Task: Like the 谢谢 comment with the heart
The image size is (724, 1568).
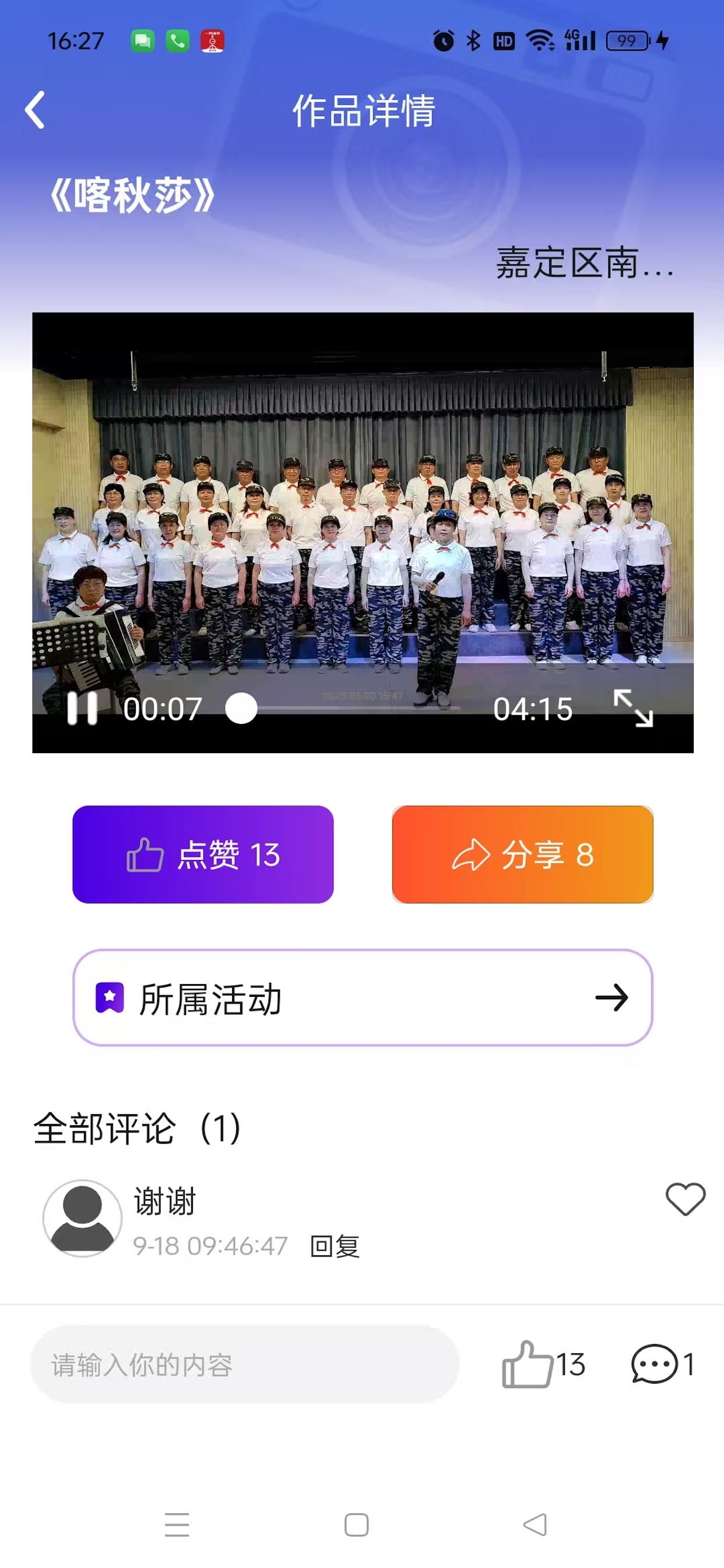Action: tap(685, 1199)
